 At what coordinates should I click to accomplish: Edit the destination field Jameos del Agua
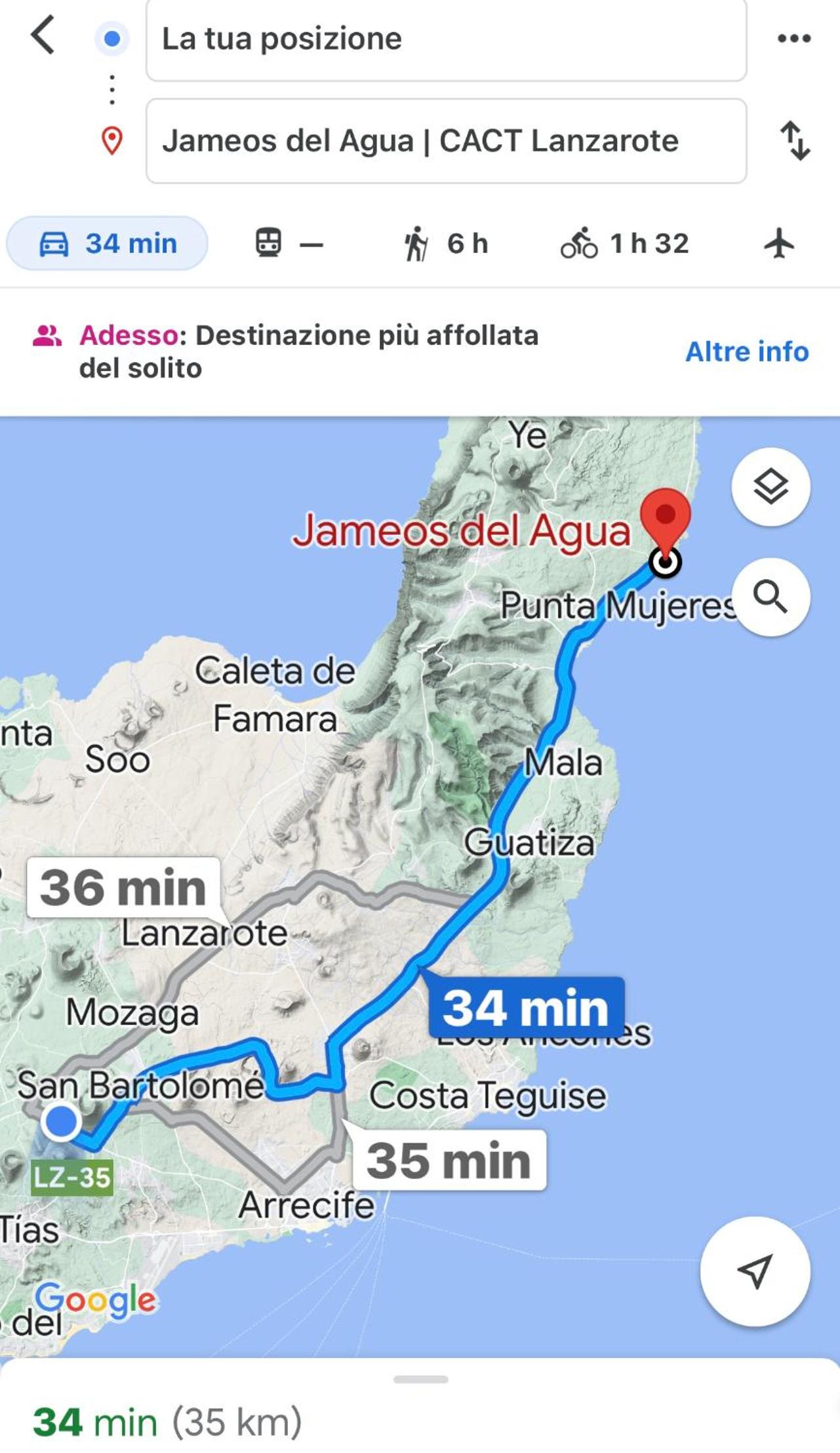[x=446, y=141]
